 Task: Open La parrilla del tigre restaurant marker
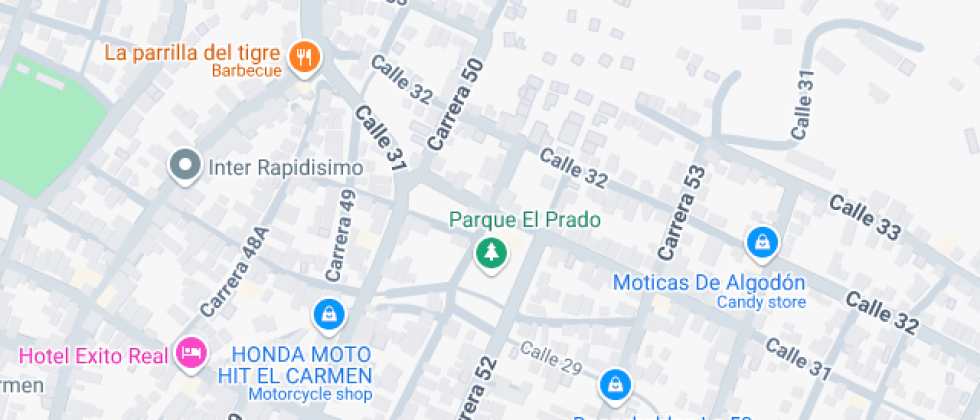(304, 58)
